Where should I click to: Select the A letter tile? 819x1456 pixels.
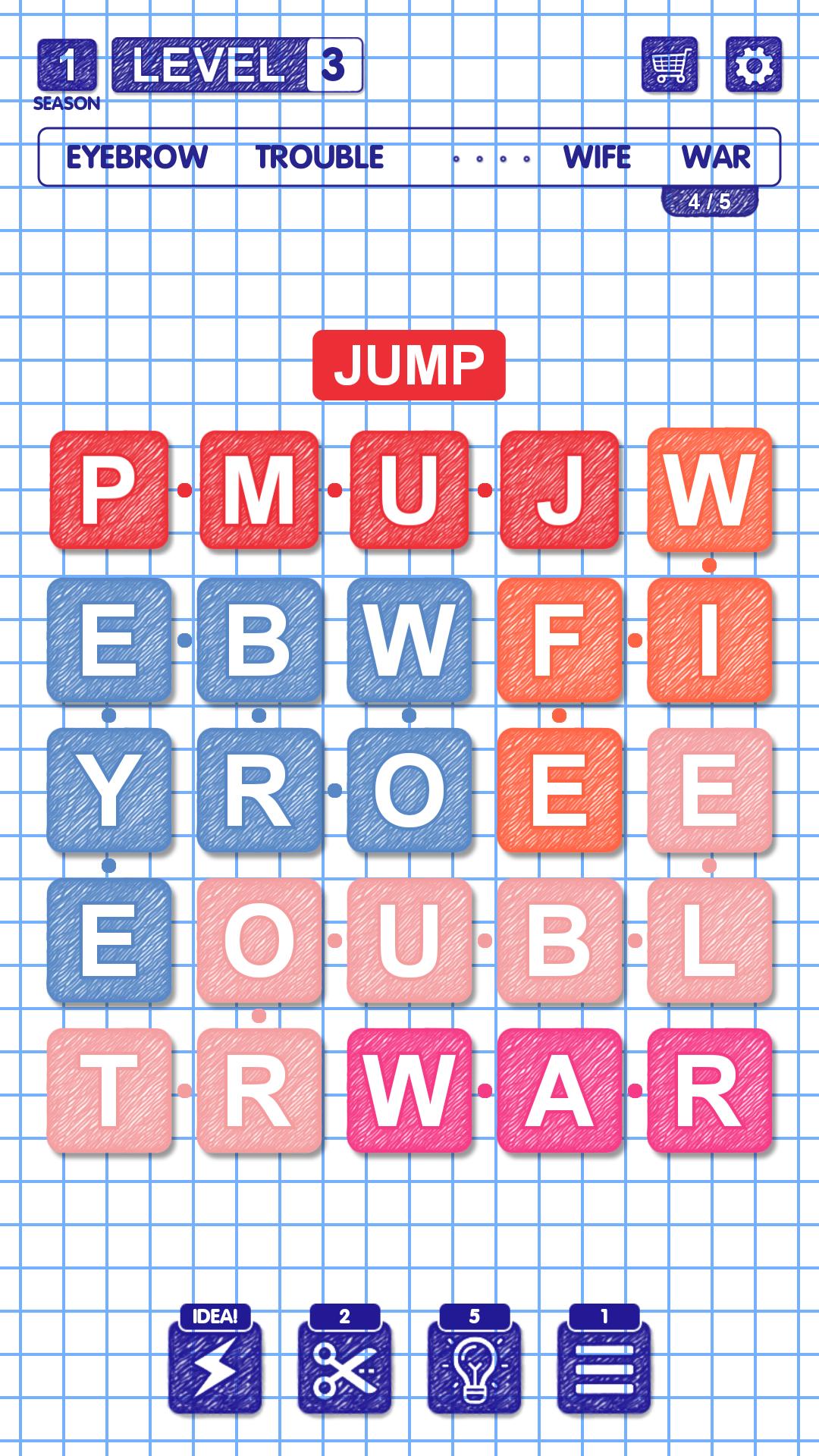click(x=560, y=1090)
